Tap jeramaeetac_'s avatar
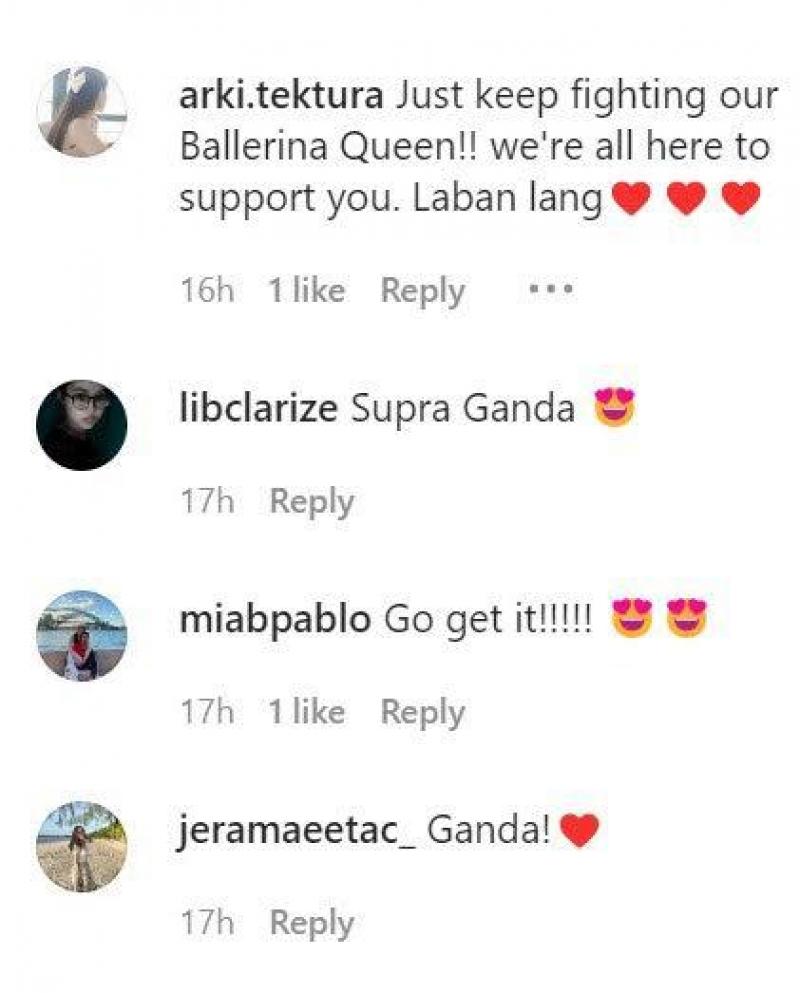Screen dimensions: 800x993 [81, 846]
